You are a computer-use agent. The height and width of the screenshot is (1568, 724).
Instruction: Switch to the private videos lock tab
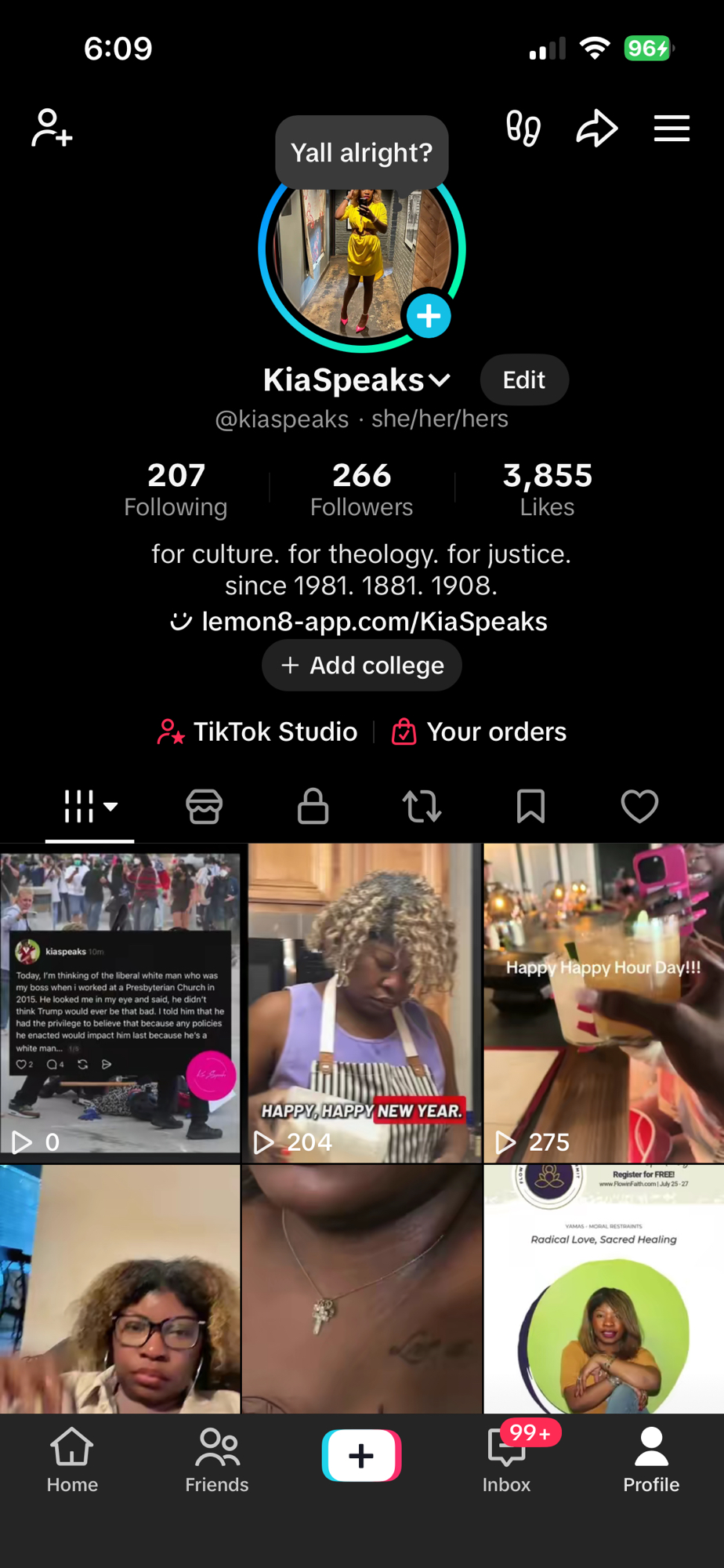coord(313,806)
